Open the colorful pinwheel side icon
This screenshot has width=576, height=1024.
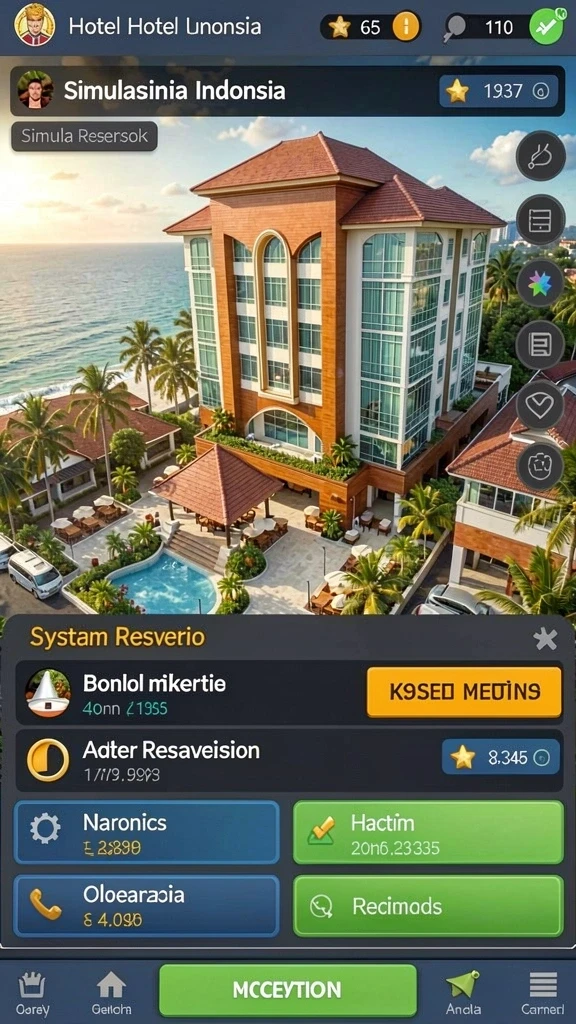(540, 284)
